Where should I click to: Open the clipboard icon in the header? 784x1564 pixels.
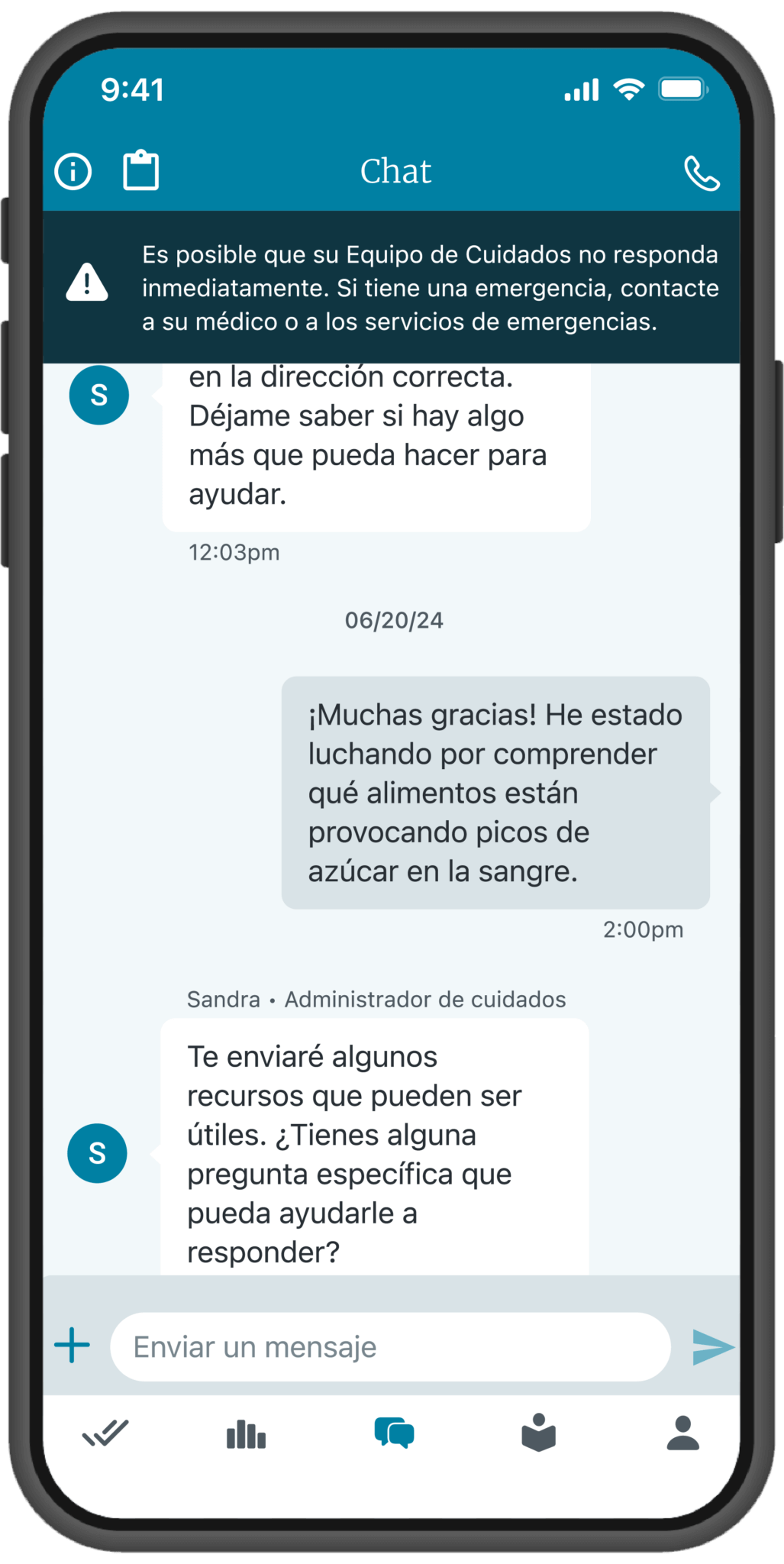[141, 170]
